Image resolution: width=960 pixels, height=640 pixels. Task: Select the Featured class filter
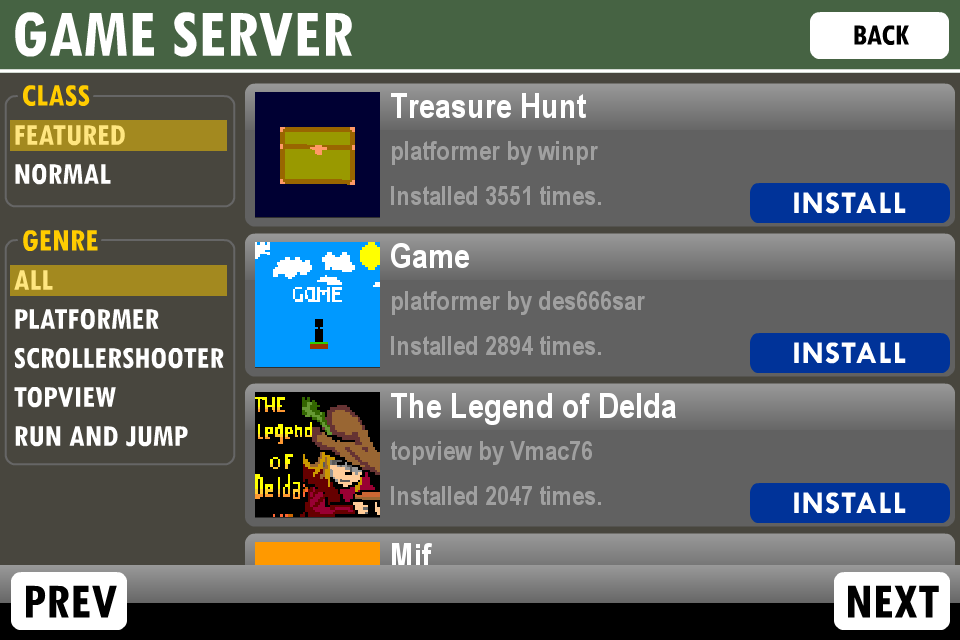tap(118, 135)
